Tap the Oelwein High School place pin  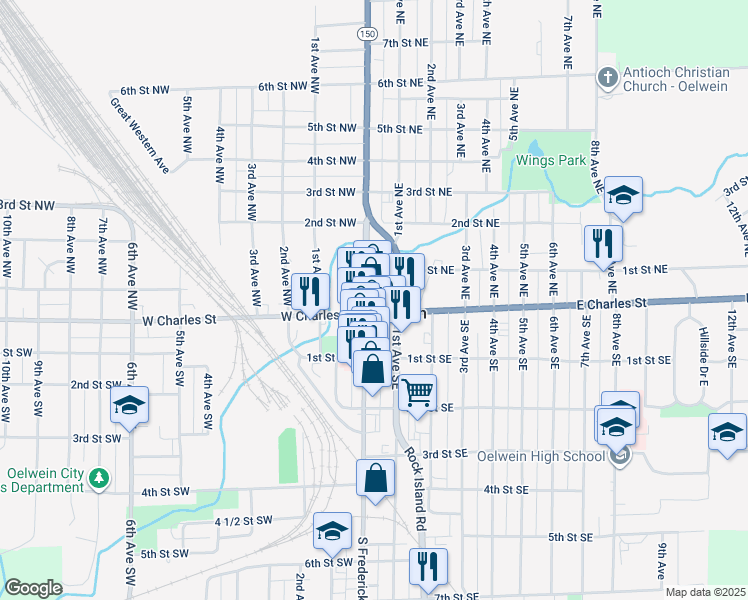621,457
